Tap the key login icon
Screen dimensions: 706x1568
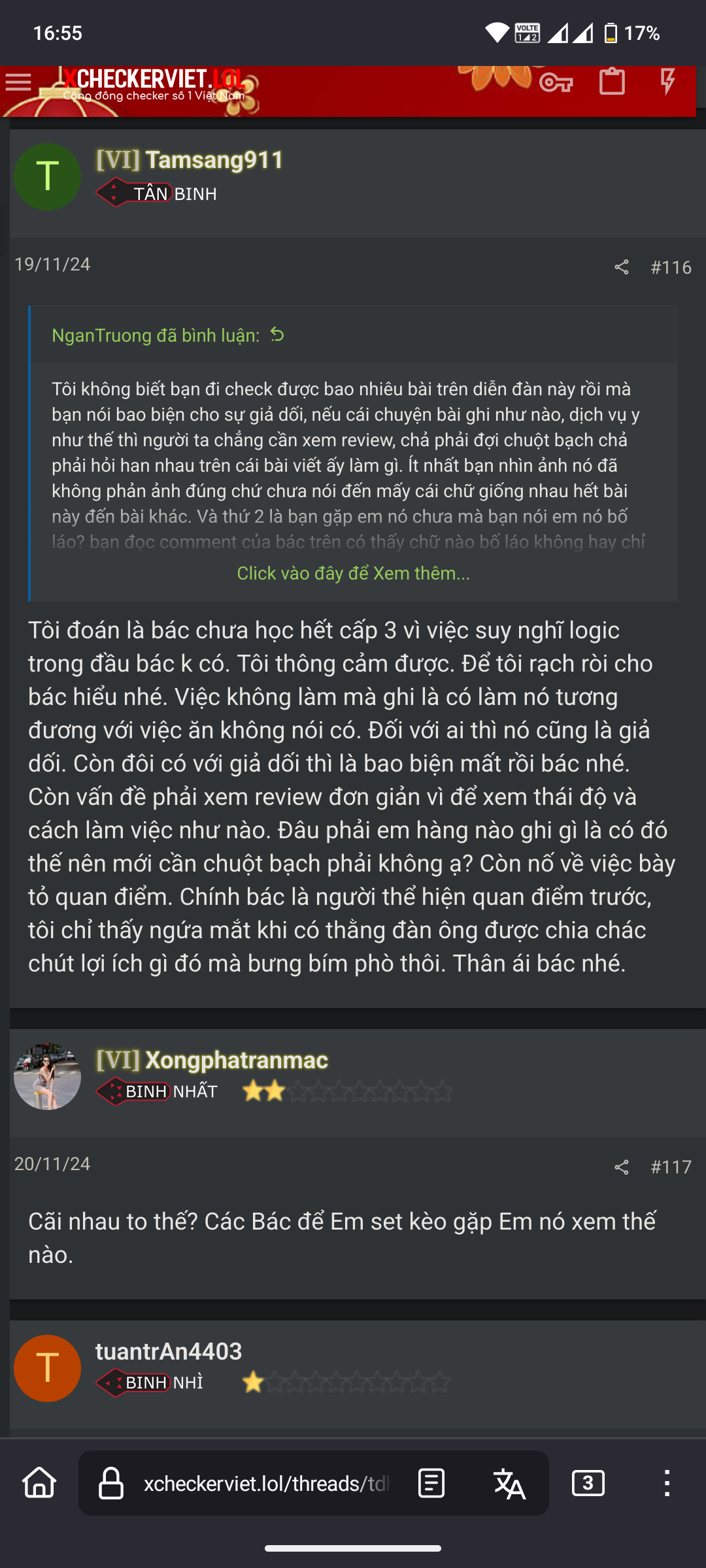pos(556,83)
